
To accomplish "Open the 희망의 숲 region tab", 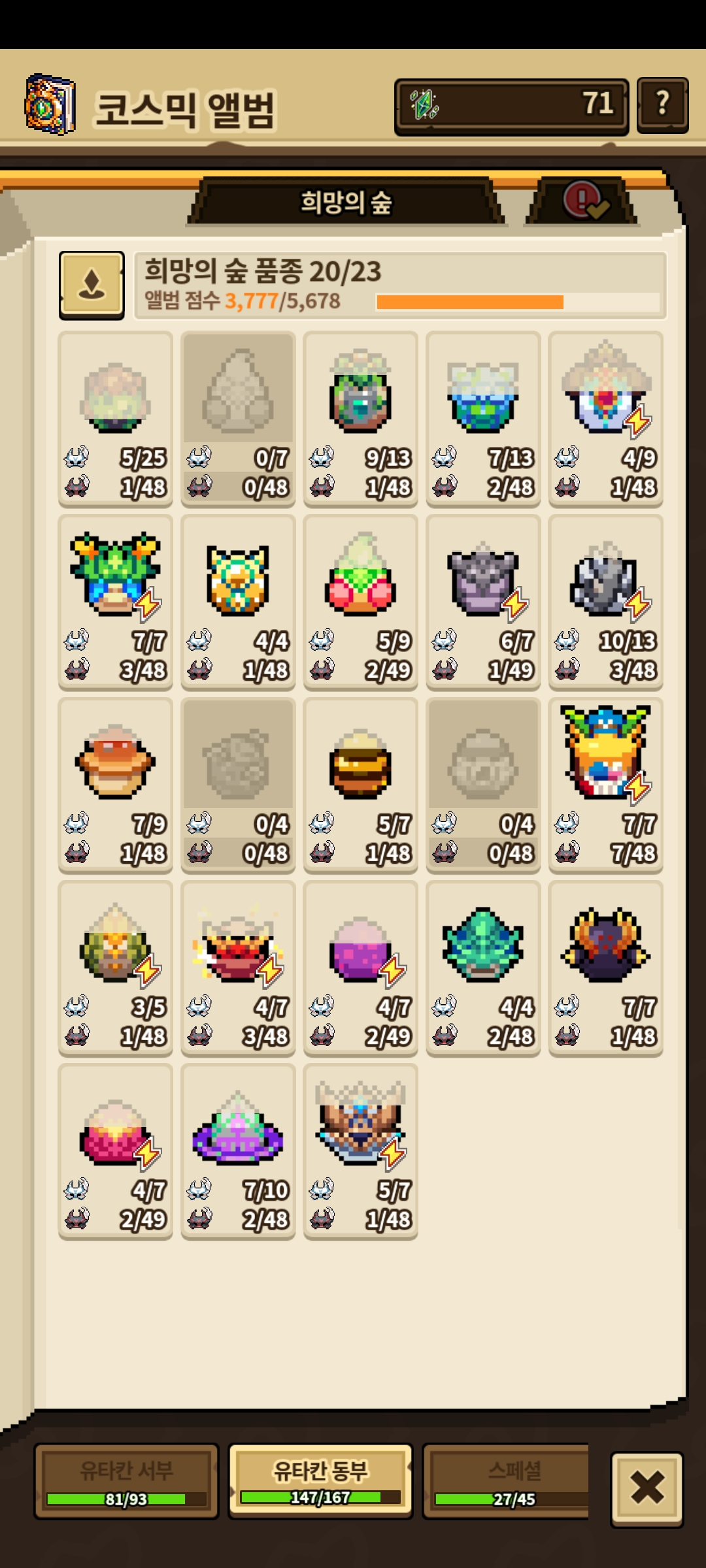I will pyautogui.click(x=346, y=202).
